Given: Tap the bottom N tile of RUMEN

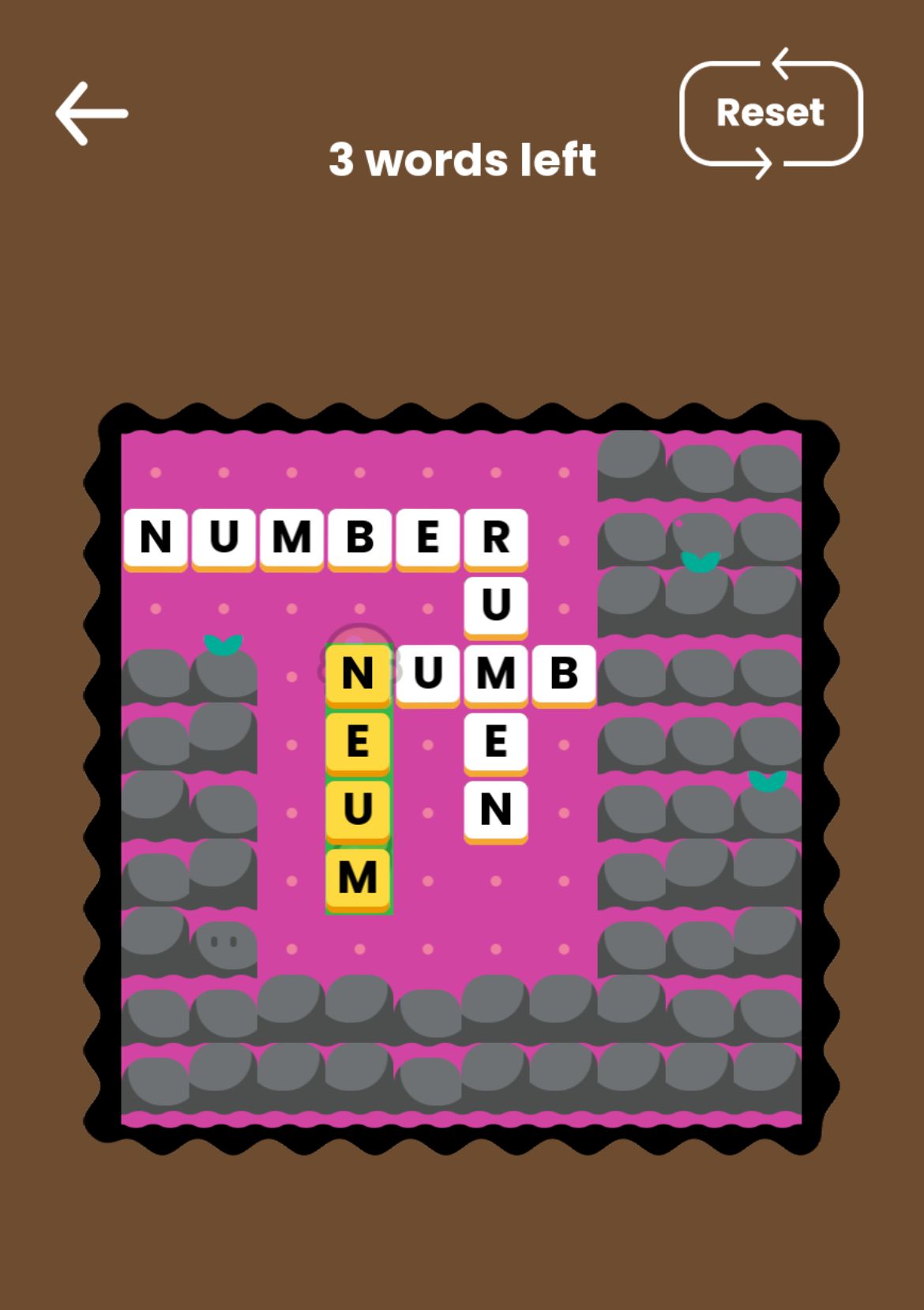Looking at the screenshot, I should (495, 809).
